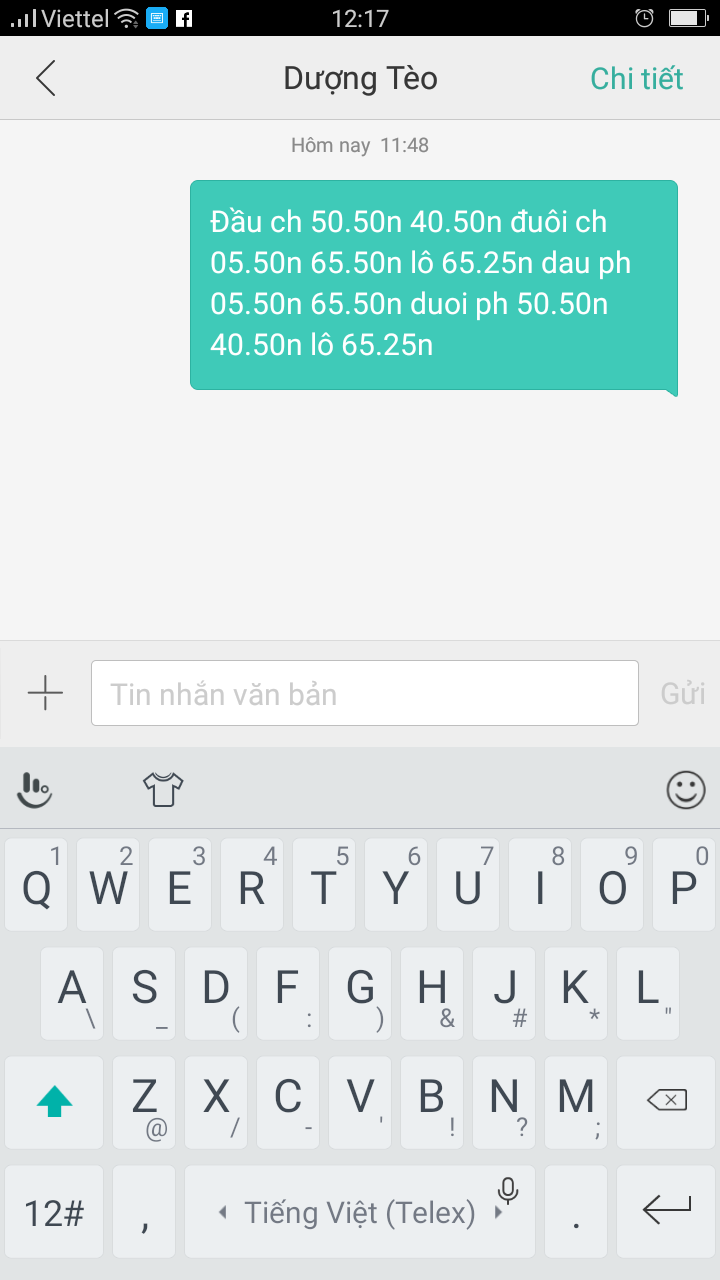The height and width of the screenshot is (1280, 720).
Task: Go back to the message list
Action: tap(46, 78)
